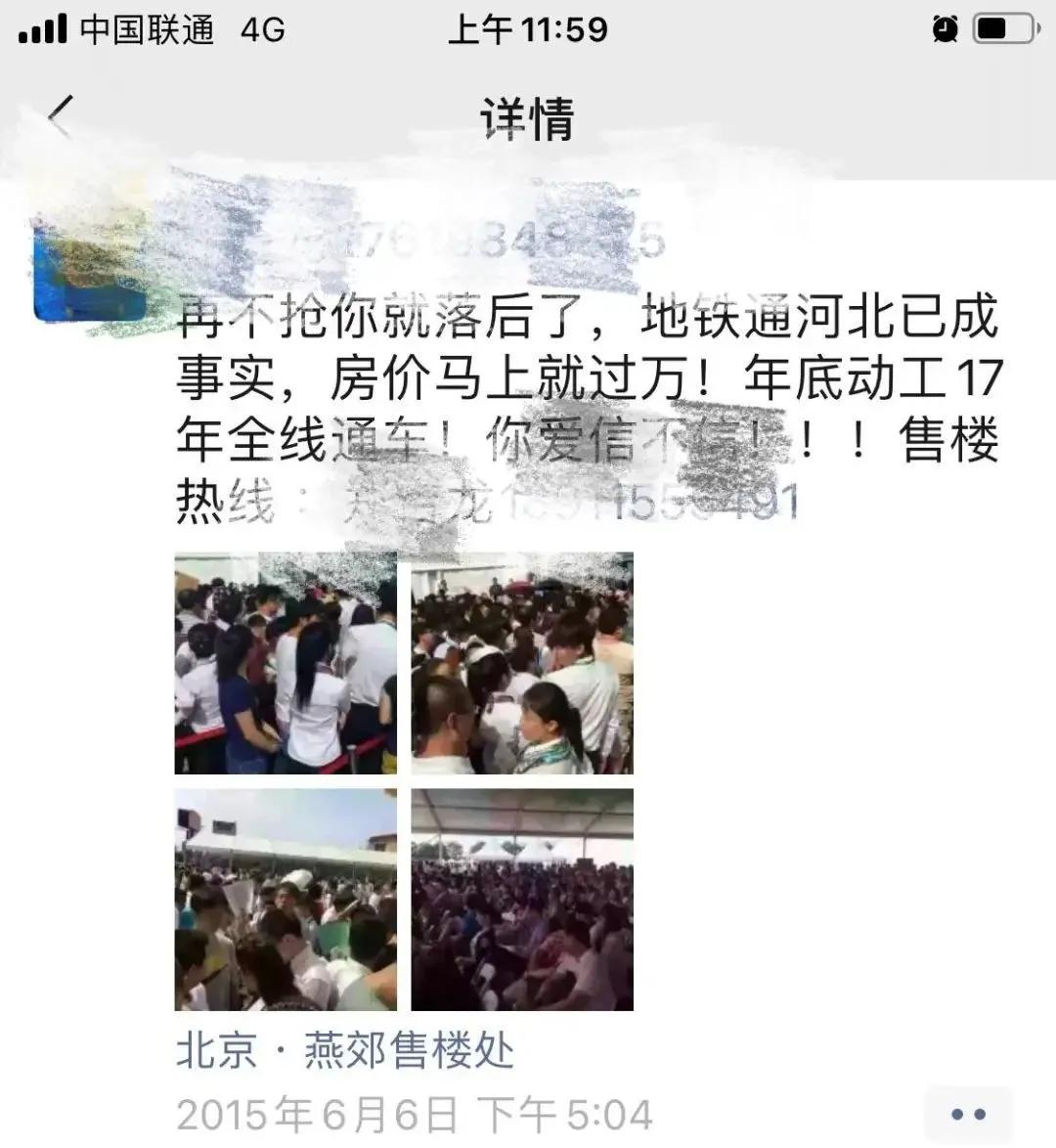
Task: Open the third photo showing outdoor crowd
Action: pos(286,900)
